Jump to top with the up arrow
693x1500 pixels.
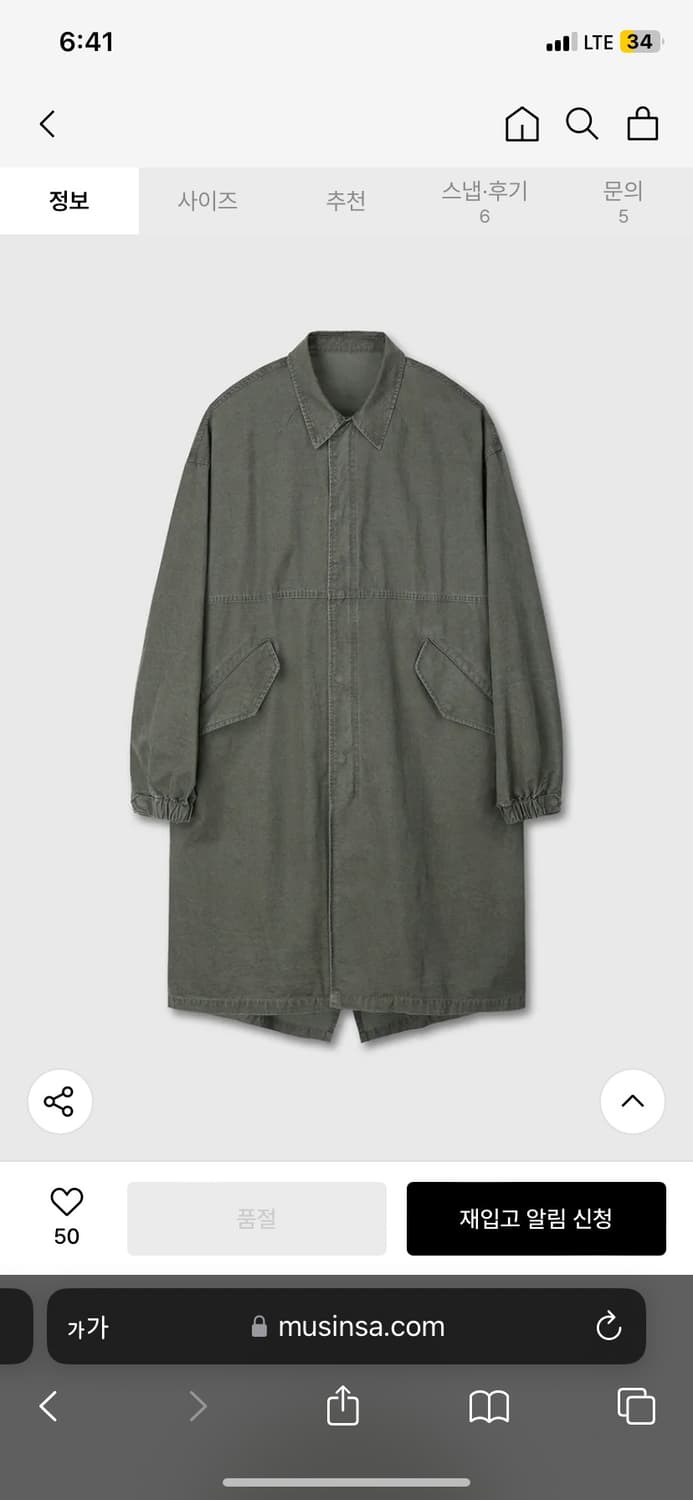click(632, 1101)
